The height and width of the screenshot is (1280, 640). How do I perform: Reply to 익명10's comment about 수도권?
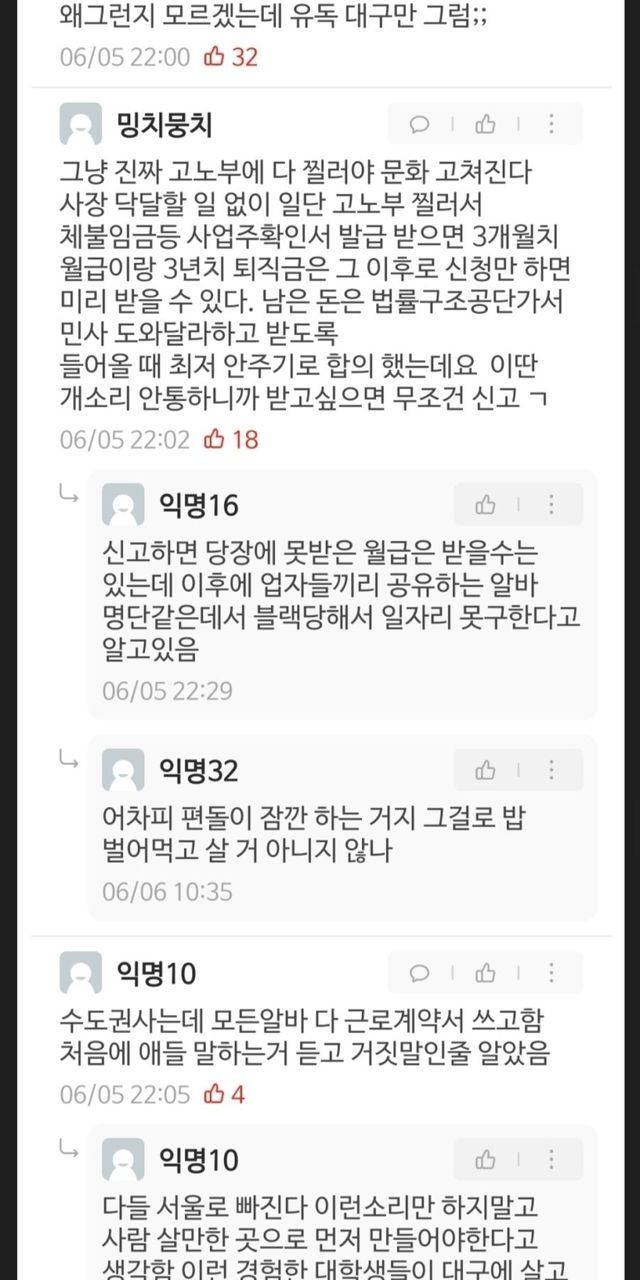point(421,973)
